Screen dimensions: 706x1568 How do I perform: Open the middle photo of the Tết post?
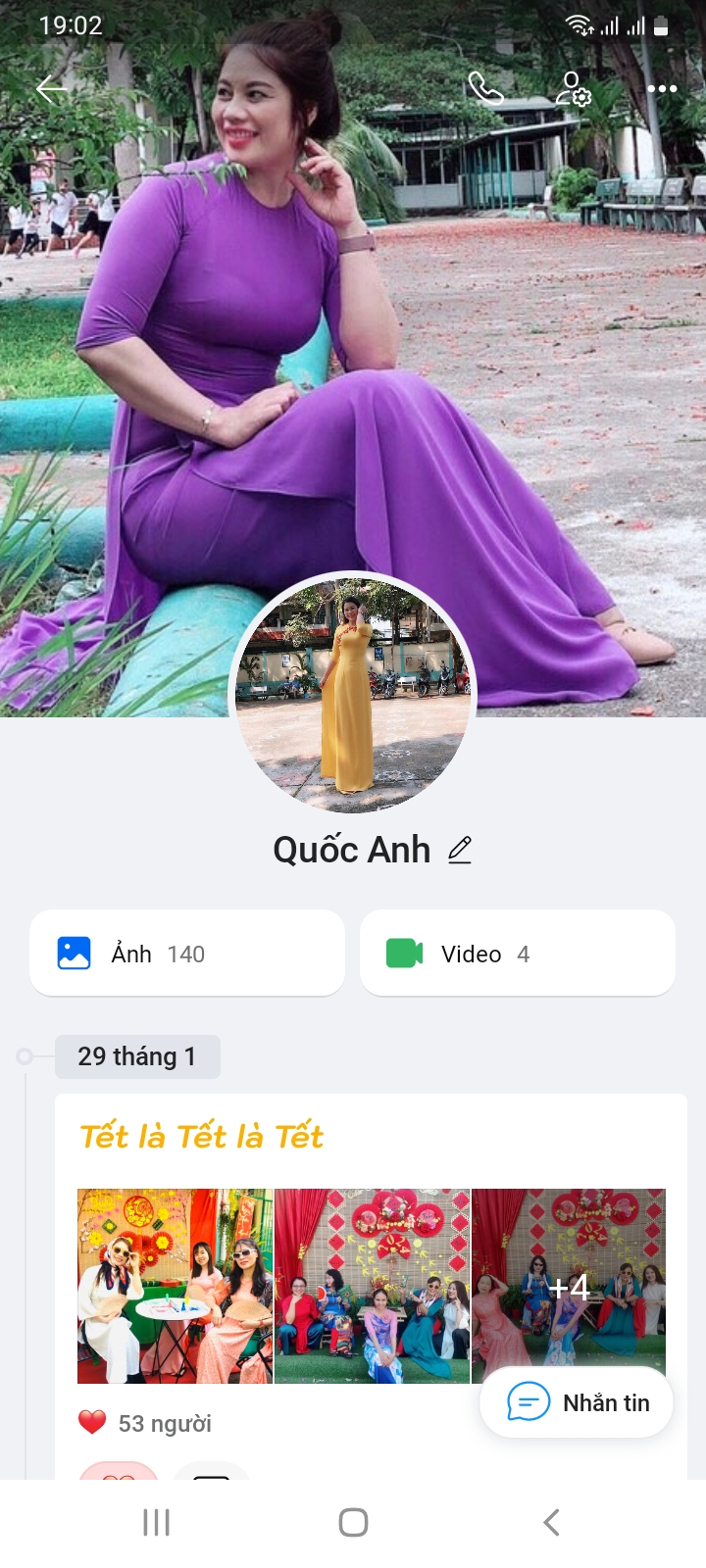pos(373,1286)
